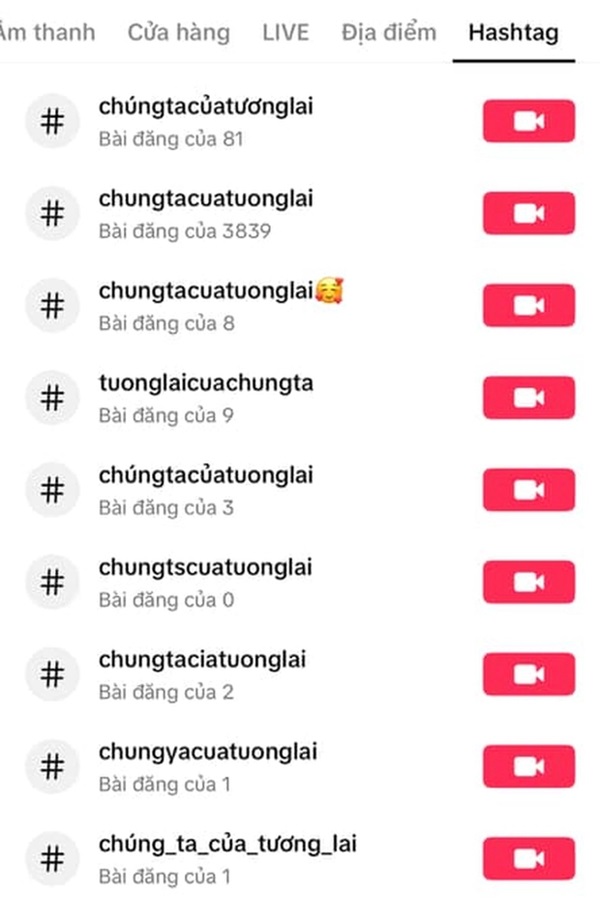This screenshot has height=900, width=600.
Task: Tap the camera button beside chungtscuatuonglai
Action: 528,581
